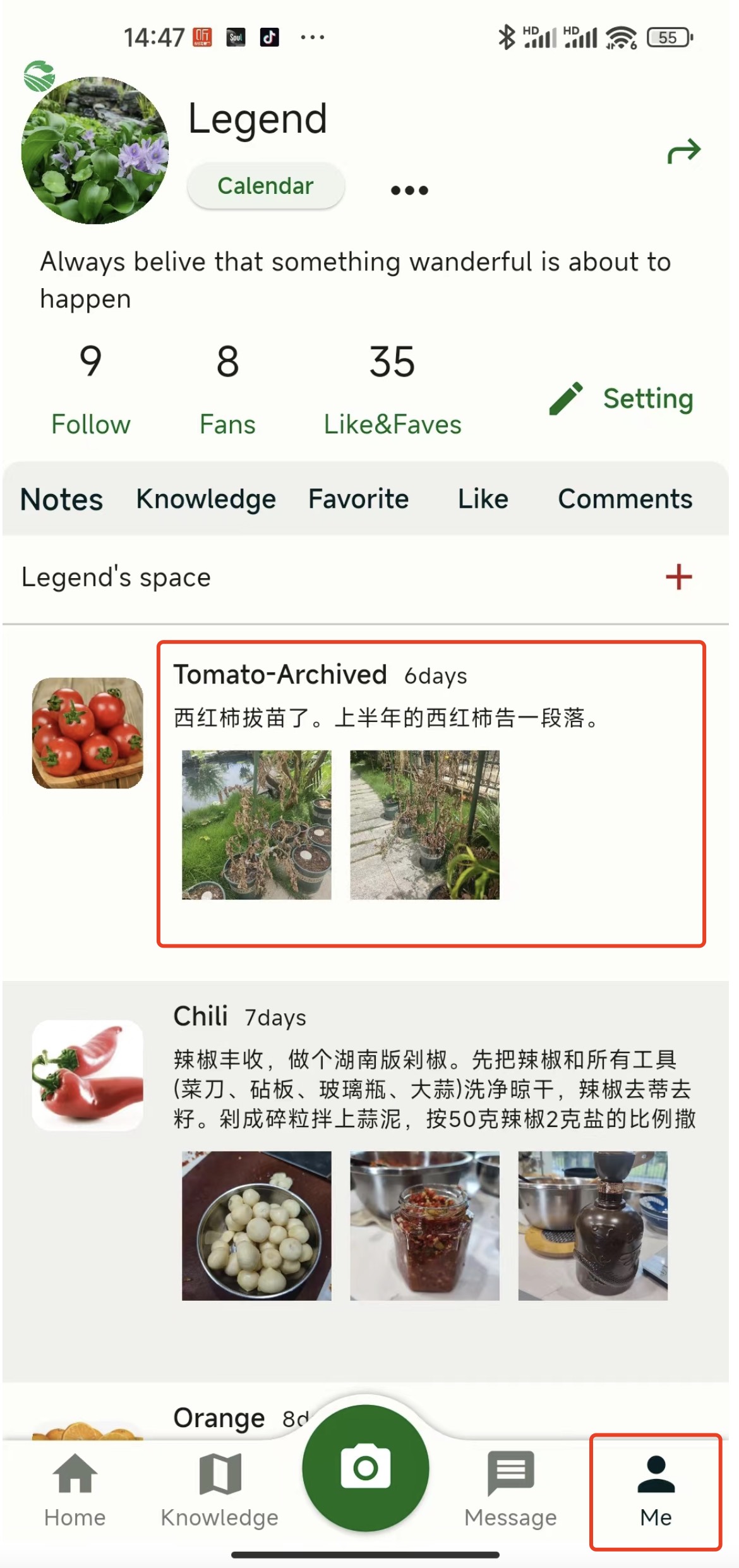Switch to the Comments tab
739x1568 pixels.
click(625, 499)
